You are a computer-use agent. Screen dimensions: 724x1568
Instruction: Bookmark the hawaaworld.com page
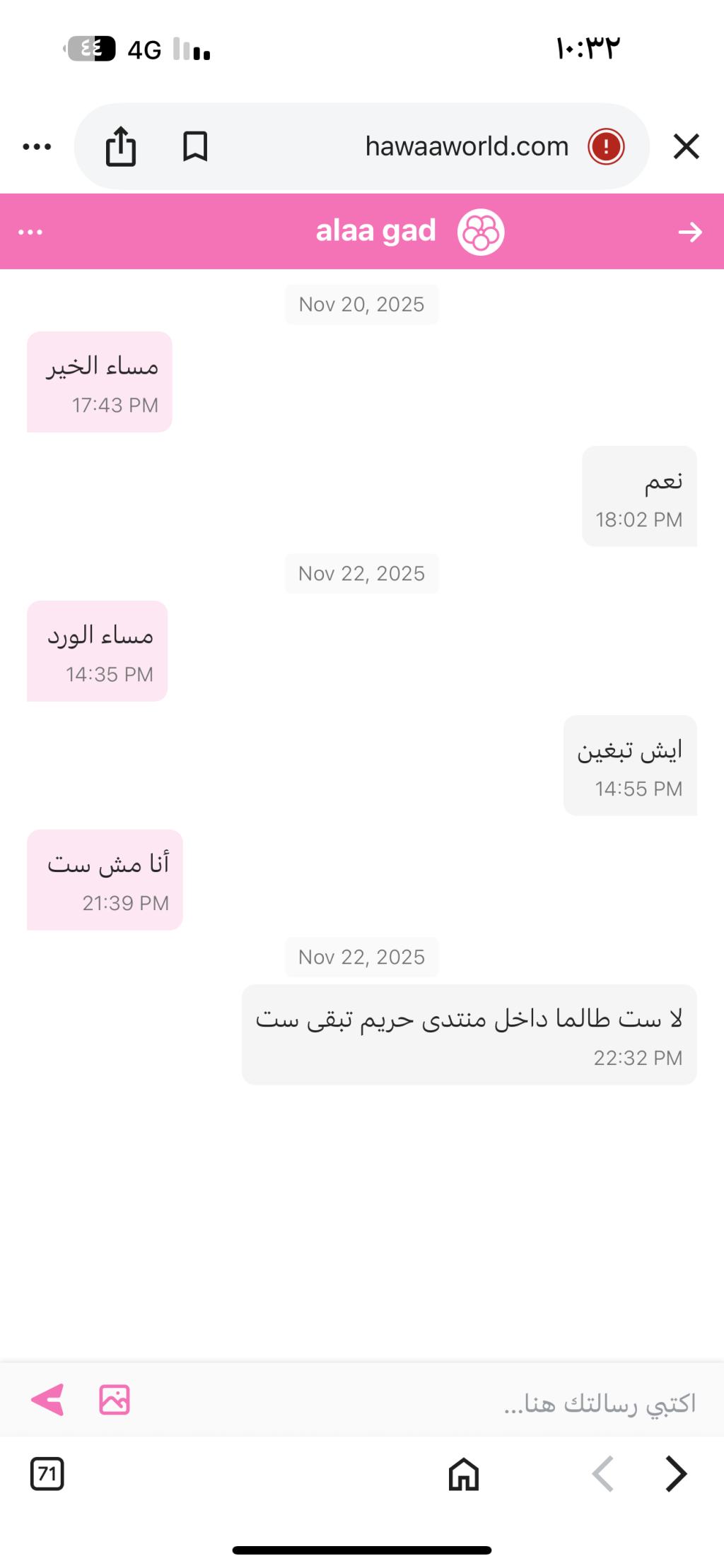195,147
